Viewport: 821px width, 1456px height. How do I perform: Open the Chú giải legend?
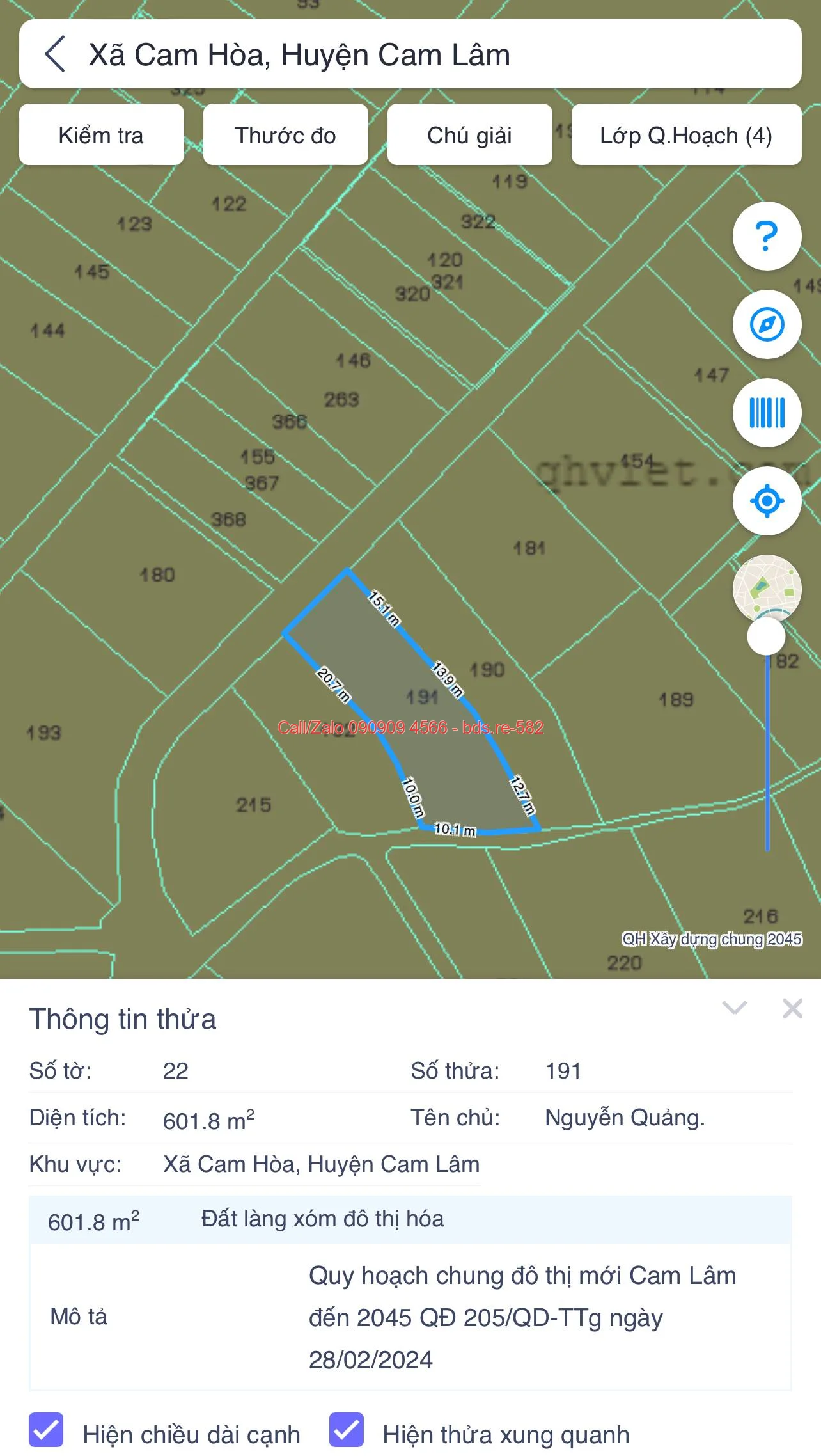pos(470,135)
